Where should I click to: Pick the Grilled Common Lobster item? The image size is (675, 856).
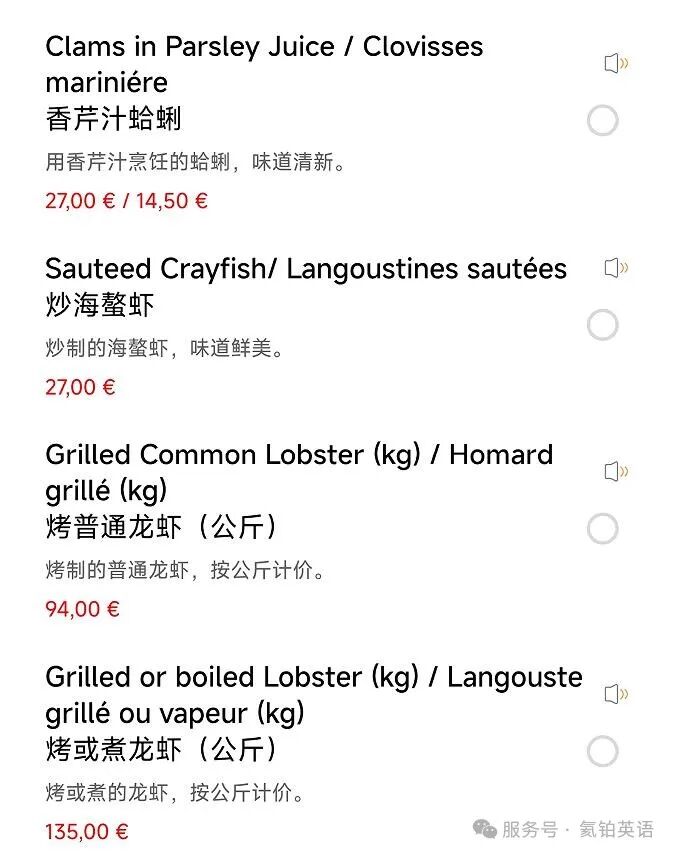tap(602, 529)
